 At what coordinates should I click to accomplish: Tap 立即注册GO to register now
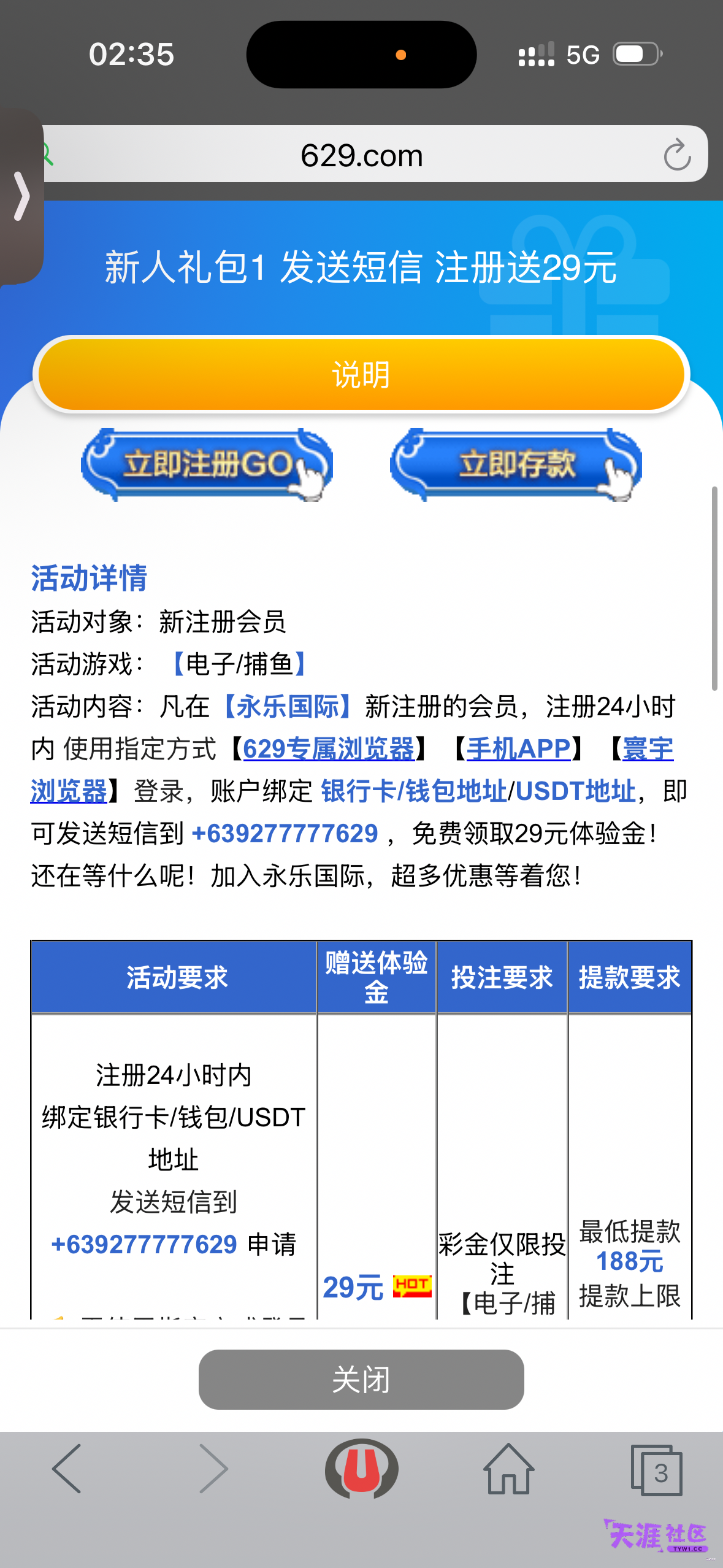pyautogui.click(x=207, y=464)
